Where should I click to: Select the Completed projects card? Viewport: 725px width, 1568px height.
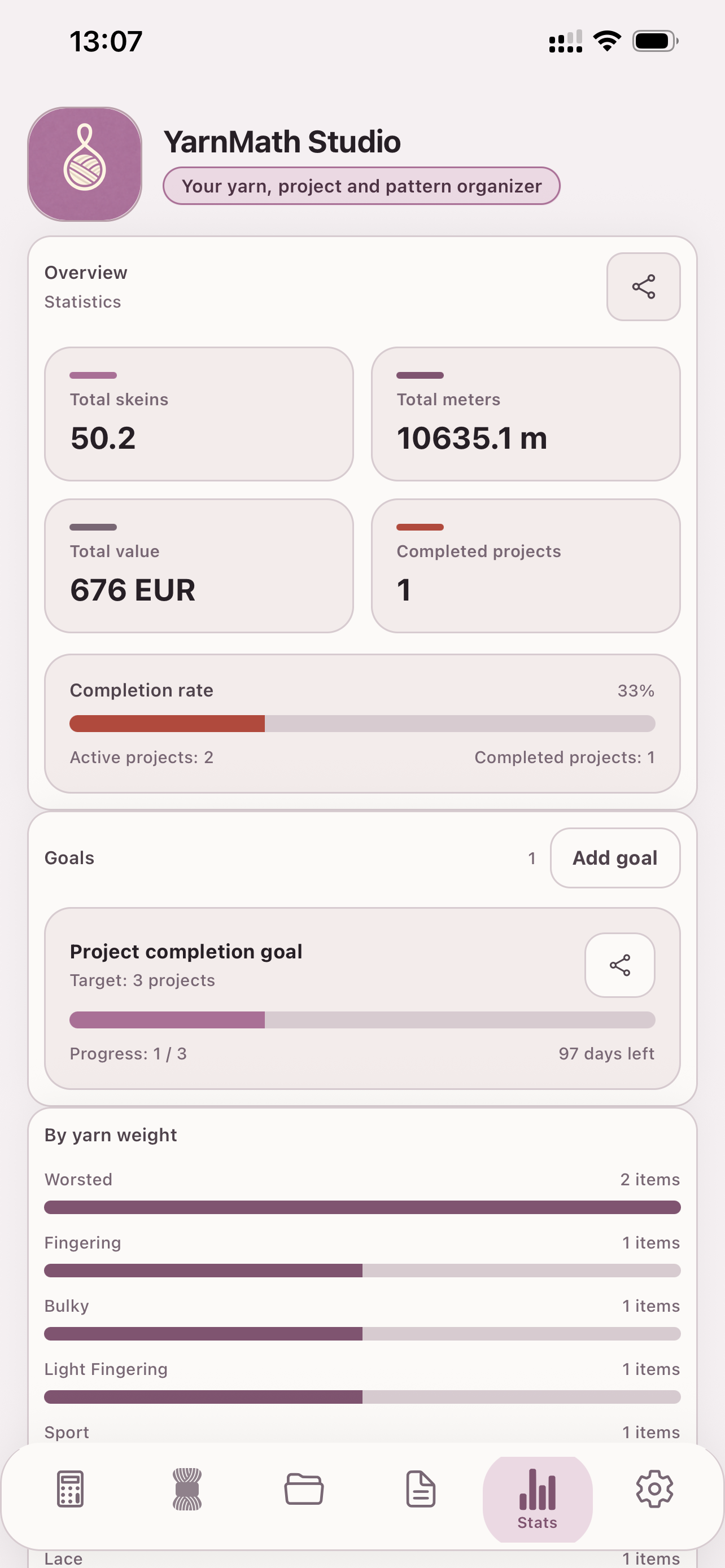(525, 565)
